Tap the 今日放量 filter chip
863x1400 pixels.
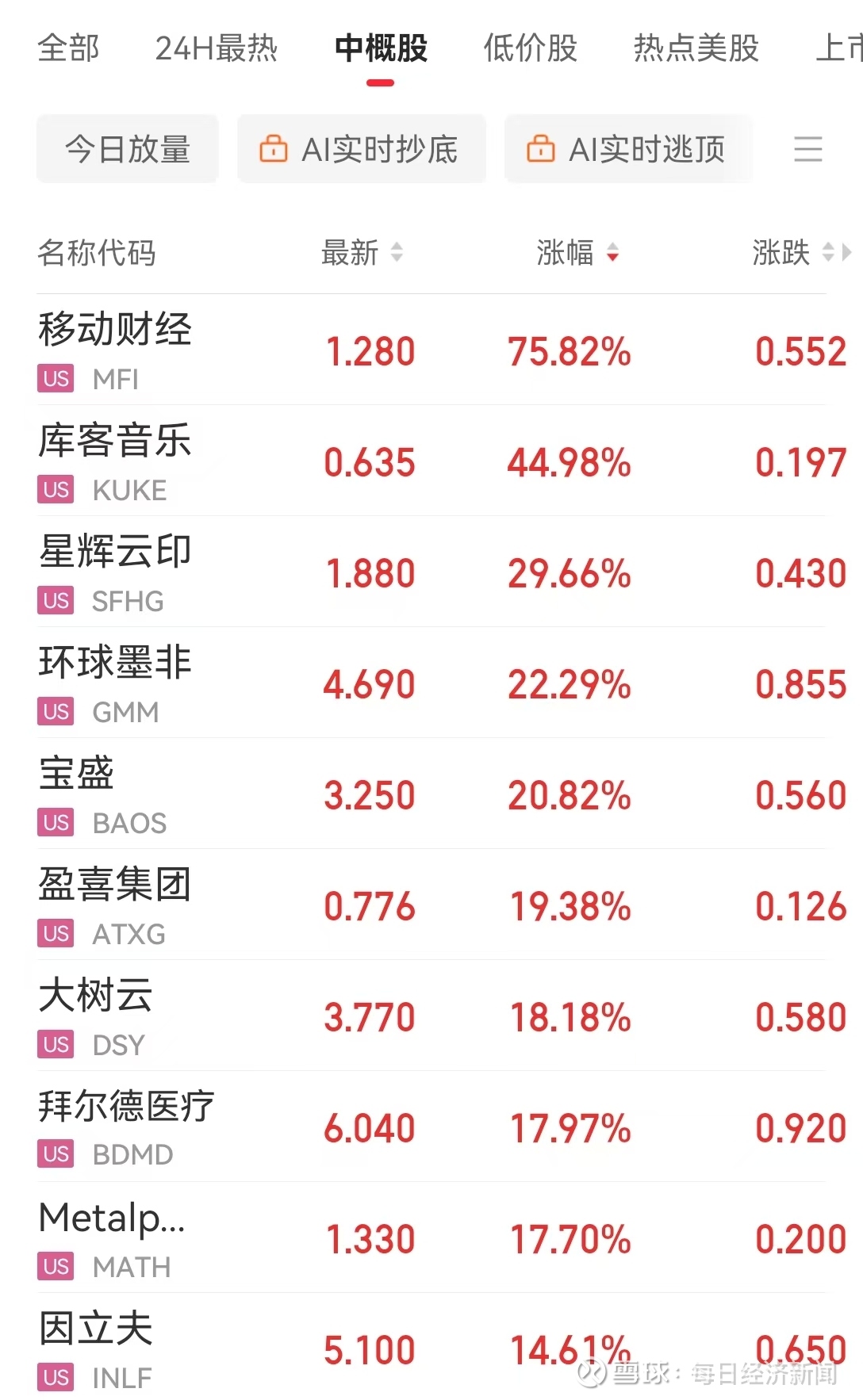click(128, 149)
